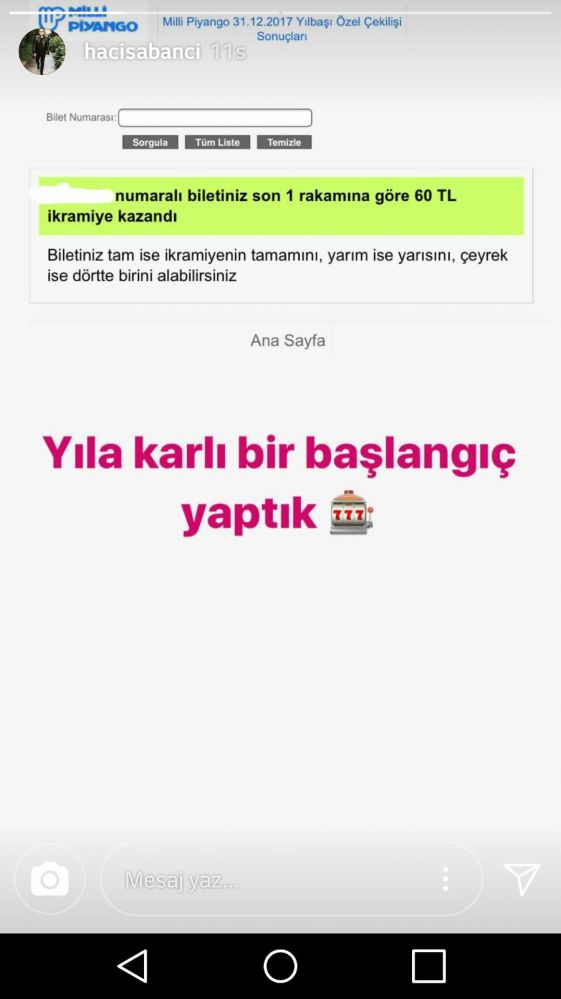Tap the hacisabanci username
This screenshot has width=561, height=999.
pos(142,52)
